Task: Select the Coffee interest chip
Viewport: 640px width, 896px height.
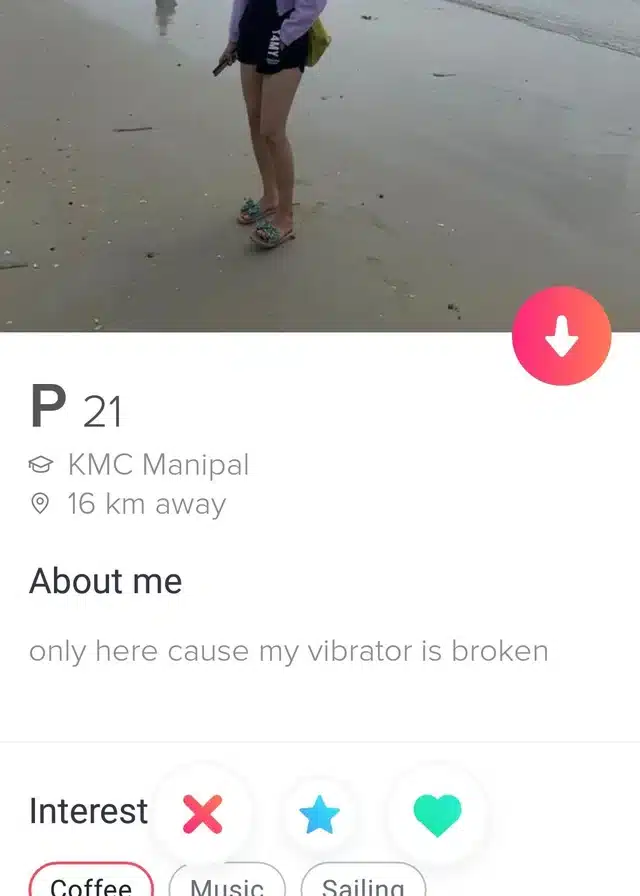Action: coord(91,883)
